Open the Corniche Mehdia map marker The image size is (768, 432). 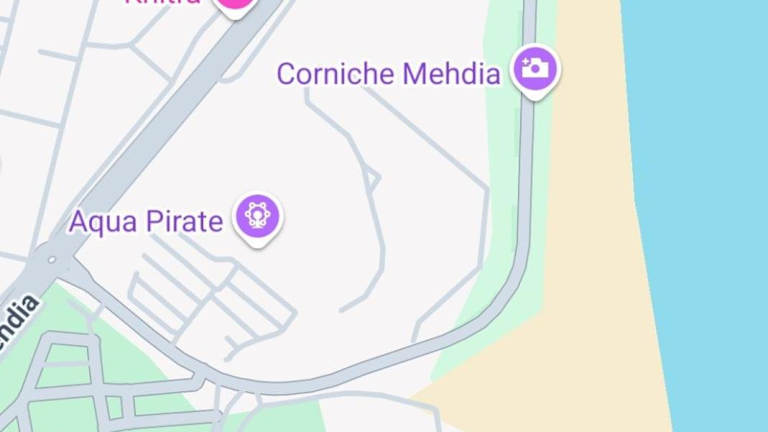point(535,68)
